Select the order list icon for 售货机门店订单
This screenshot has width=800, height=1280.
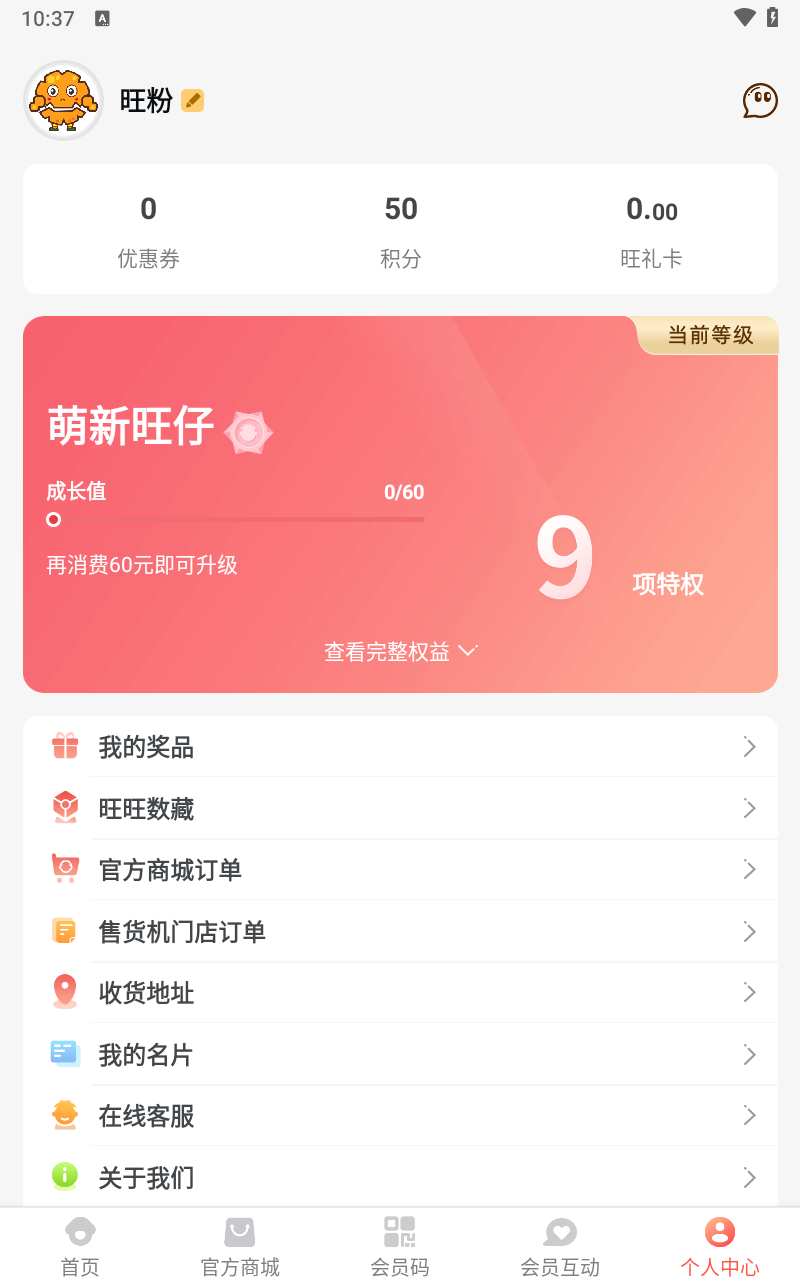[x=64, y=931]
